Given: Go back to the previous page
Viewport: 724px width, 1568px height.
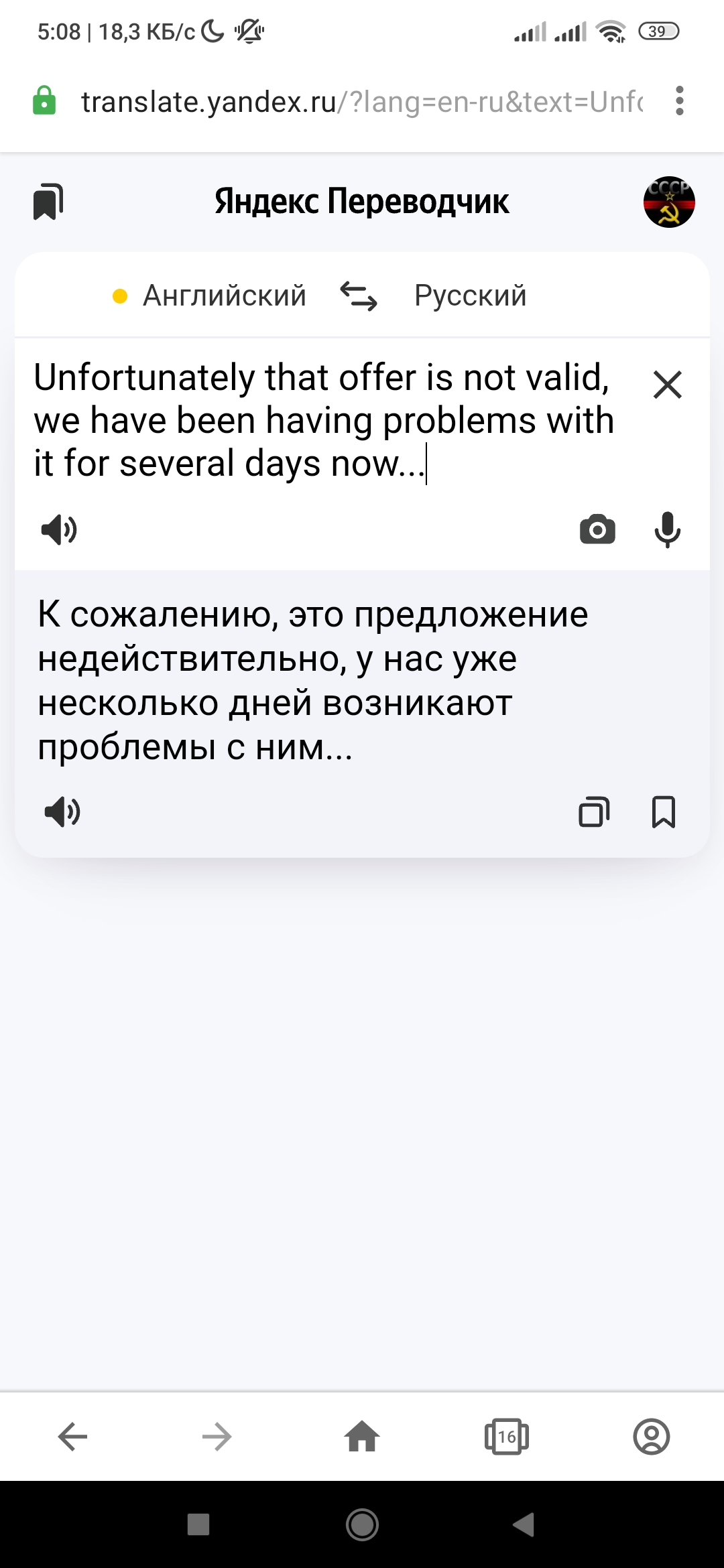Looking at the screenshot, I should [72, 1437].
